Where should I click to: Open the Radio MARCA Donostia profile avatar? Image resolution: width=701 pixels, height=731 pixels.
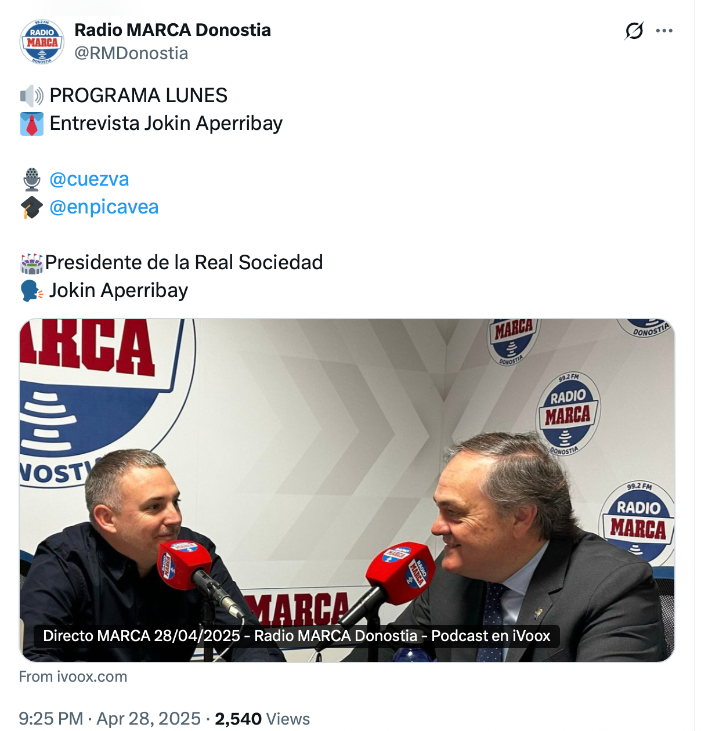pos(42,41)
